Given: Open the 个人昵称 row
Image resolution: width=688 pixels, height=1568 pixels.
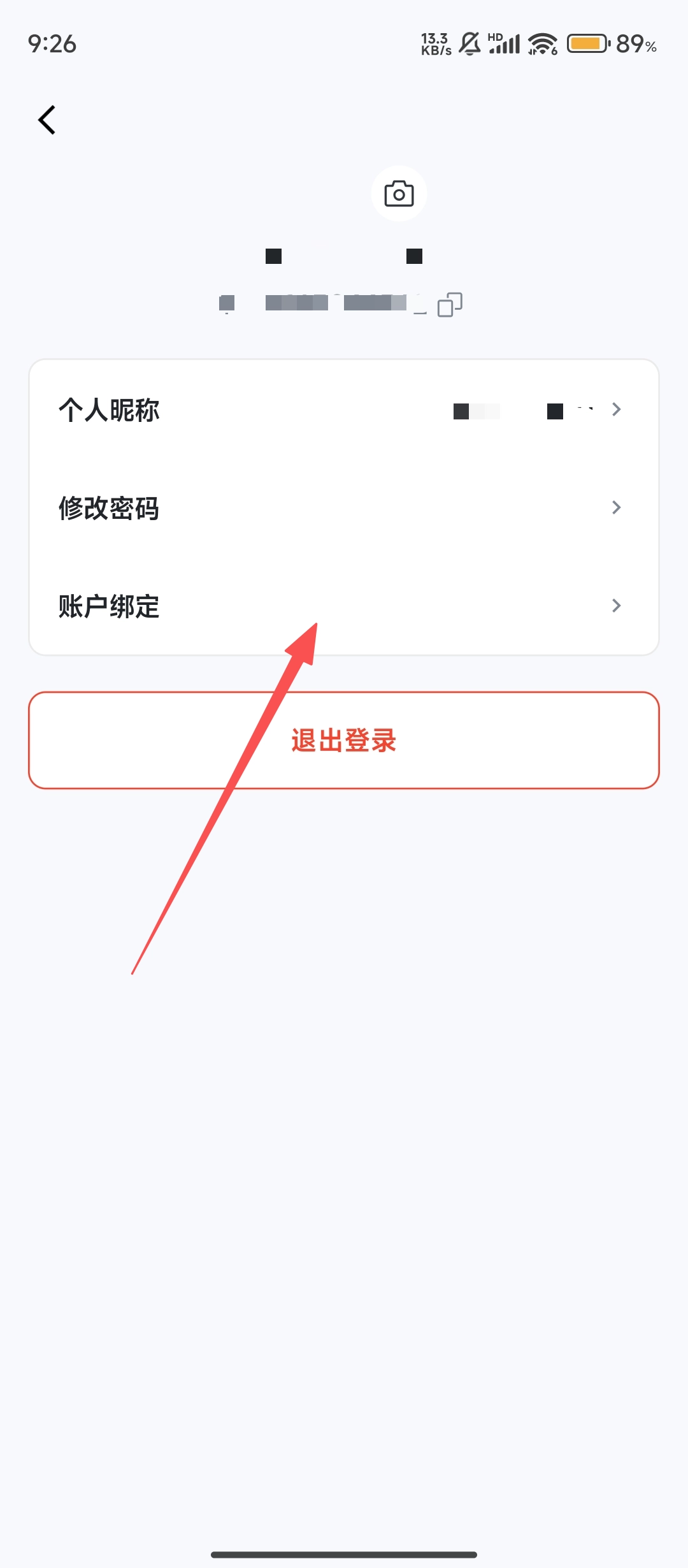Looking at the screenshot, I should [x=344, y=410].
